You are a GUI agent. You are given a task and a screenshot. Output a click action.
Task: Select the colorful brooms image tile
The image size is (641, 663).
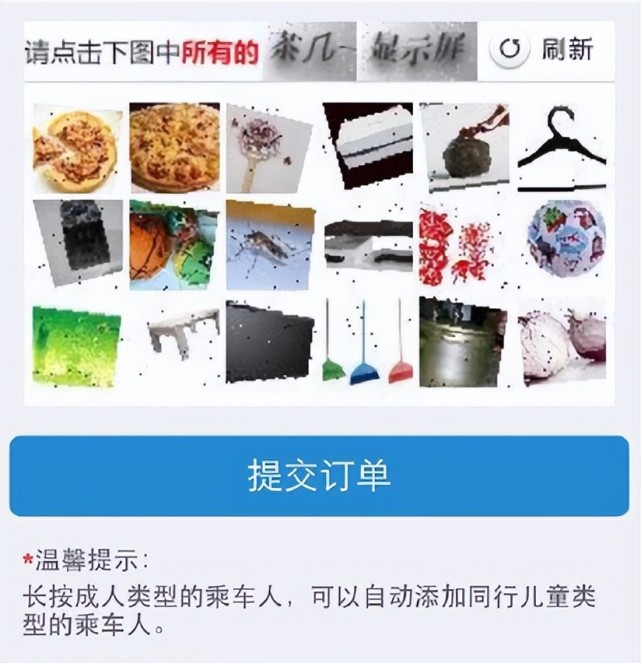click(367, 345)
